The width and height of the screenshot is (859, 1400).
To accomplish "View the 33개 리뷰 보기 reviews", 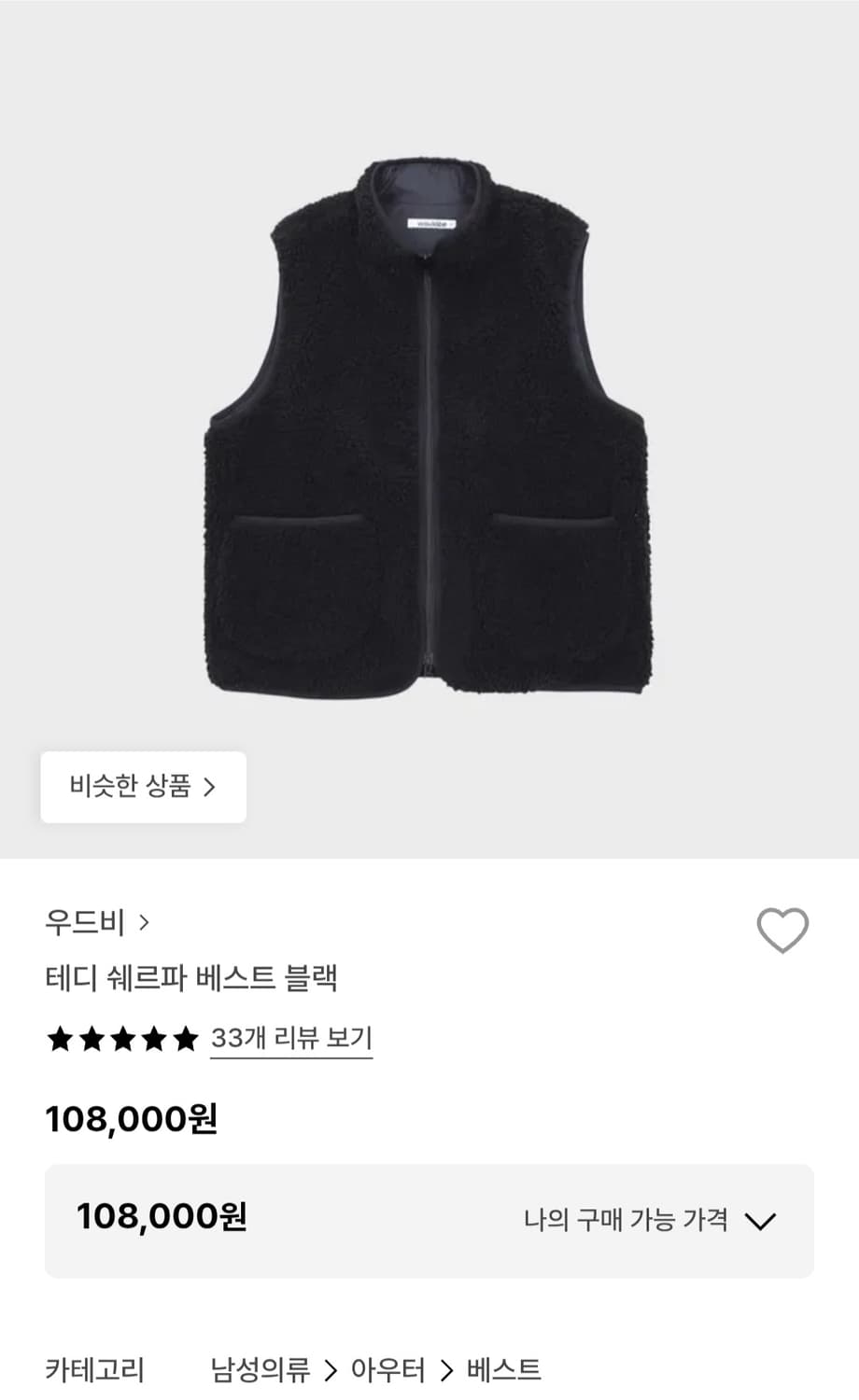I will [x=290, y=1038].
